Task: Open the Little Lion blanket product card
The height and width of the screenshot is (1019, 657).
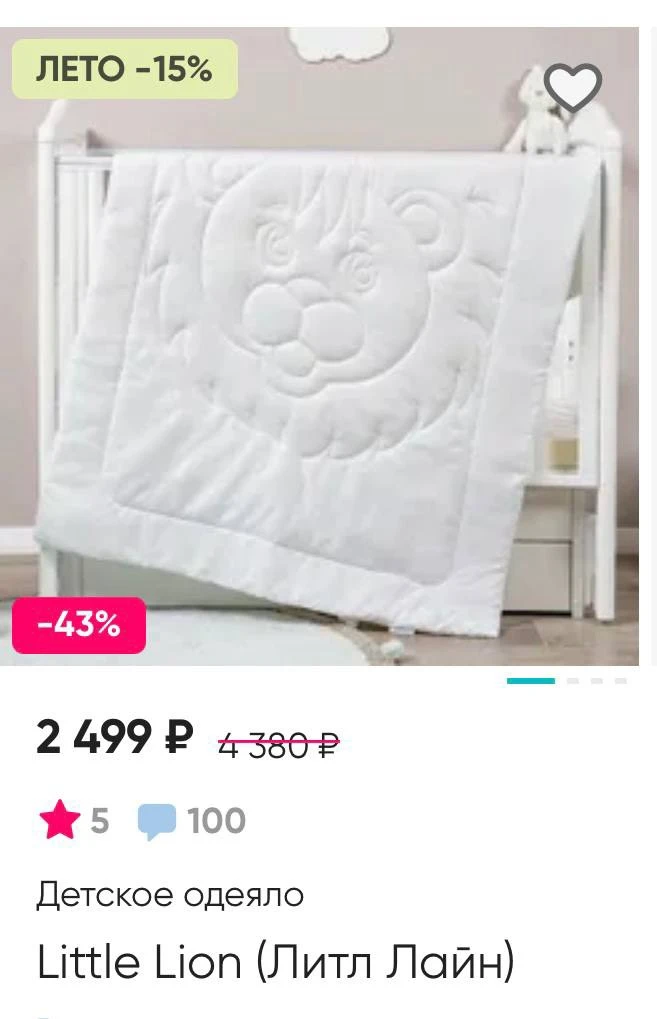Action: (x=276, y=962)
